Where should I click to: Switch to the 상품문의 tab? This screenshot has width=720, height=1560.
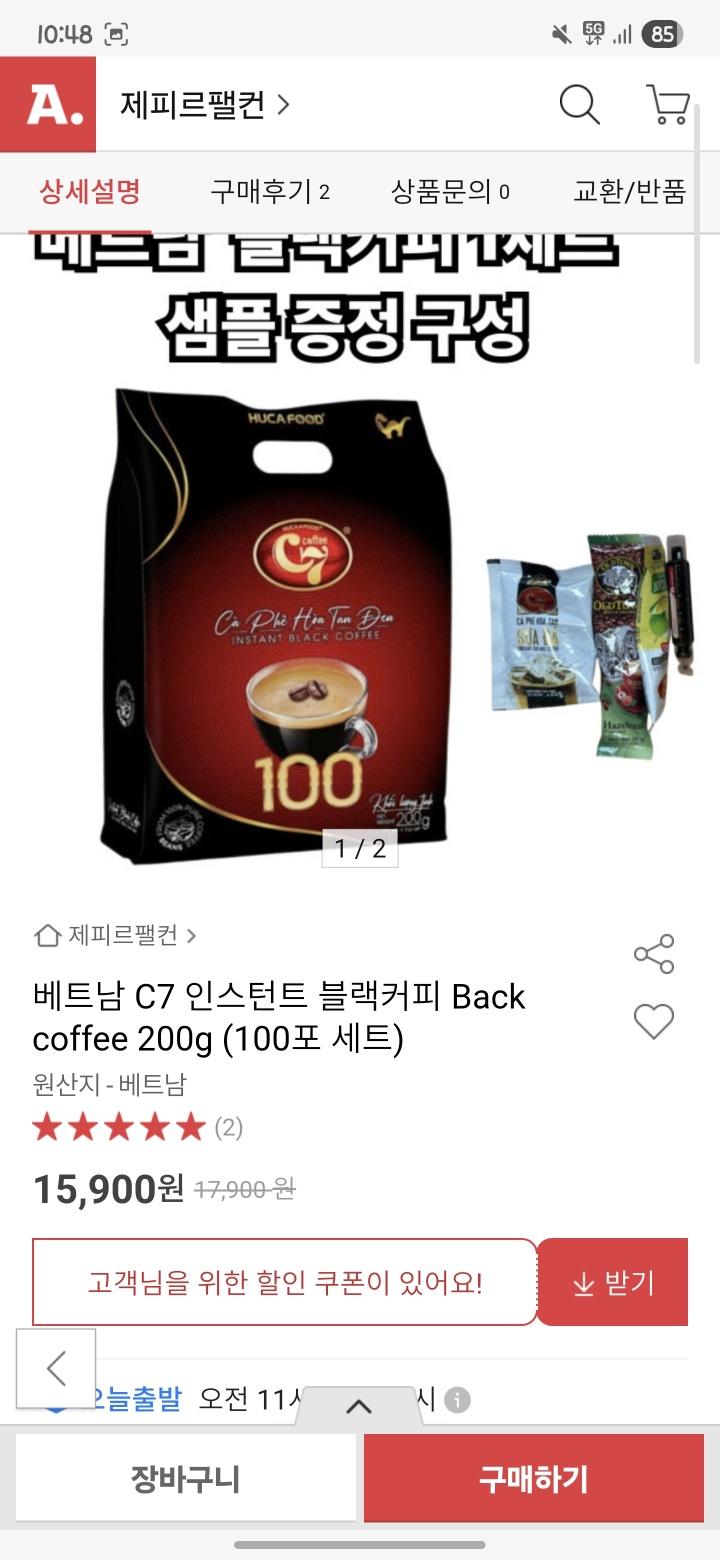point(450,191)
